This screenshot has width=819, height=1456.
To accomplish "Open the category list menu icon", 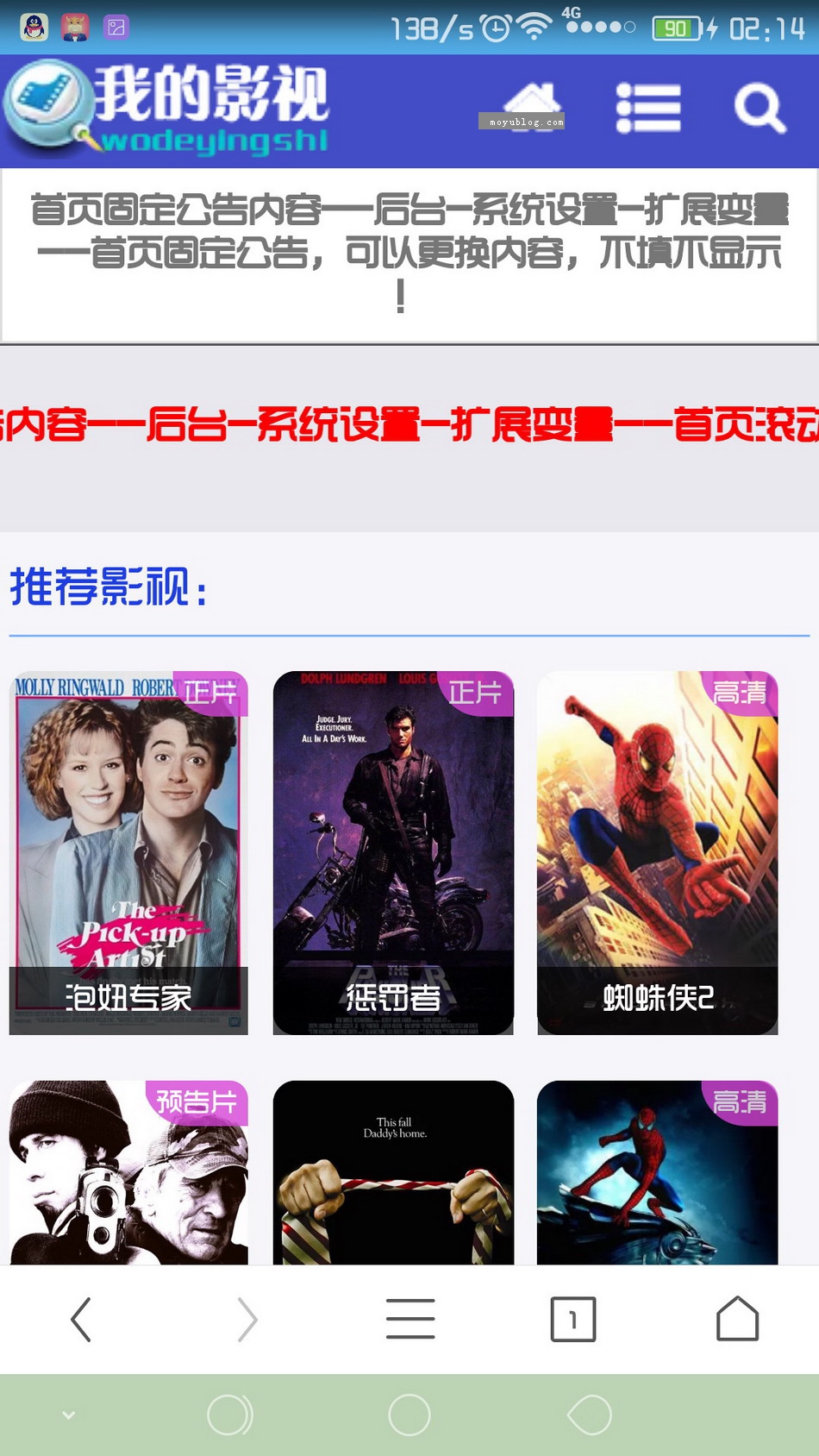I will (648, 108).
